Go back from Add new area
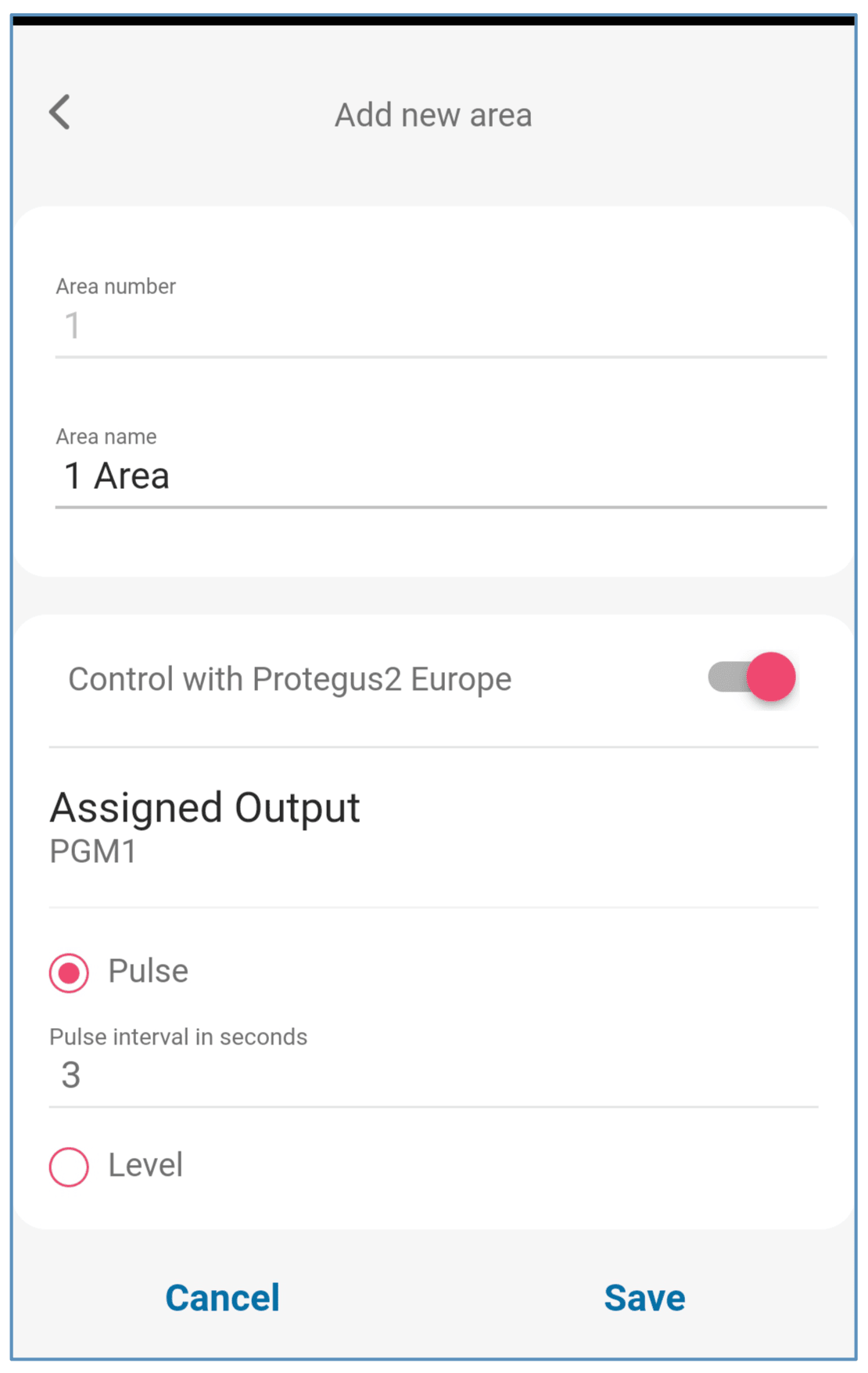Image resolution: width=868 pixels, height=1373 pixels. coord(60,113)
